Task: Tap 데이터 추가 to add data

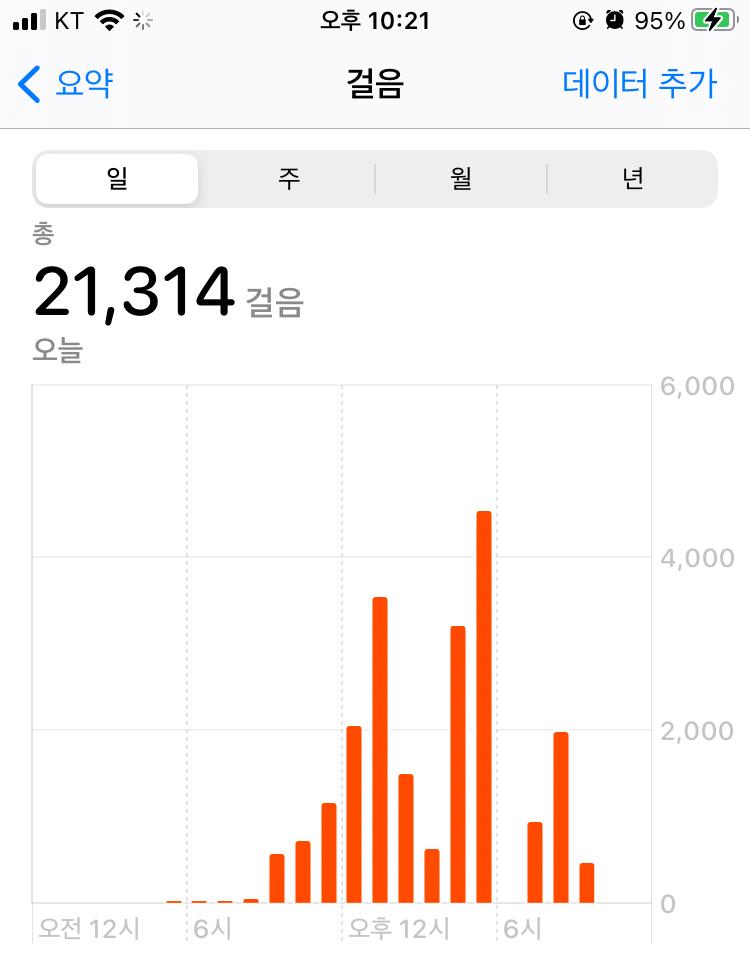Action: tap(639, 84)
